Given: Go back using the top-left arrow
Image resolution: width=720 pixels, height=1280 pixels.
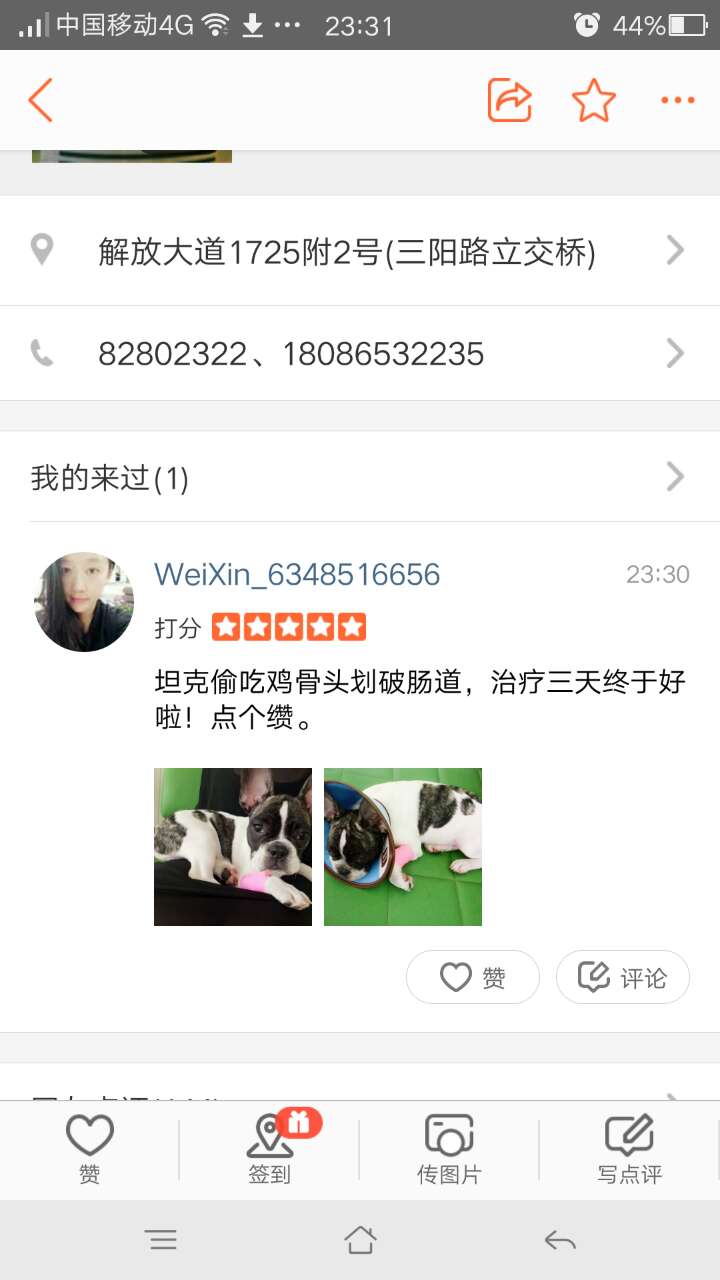Looking at the screenshot, I should (40, 100).
